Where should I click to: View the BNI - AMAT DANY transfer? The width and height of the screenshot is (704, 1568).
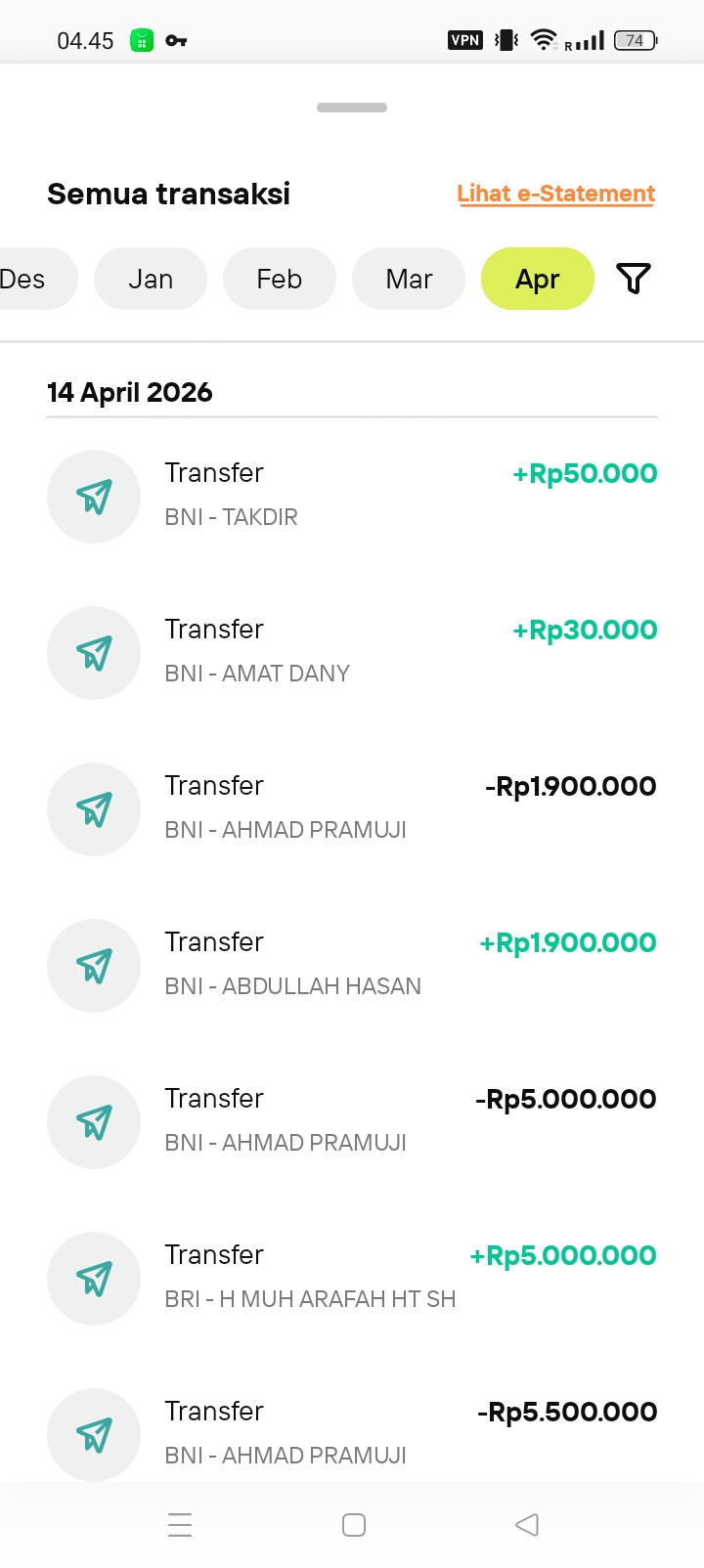[x=352, y=652]
